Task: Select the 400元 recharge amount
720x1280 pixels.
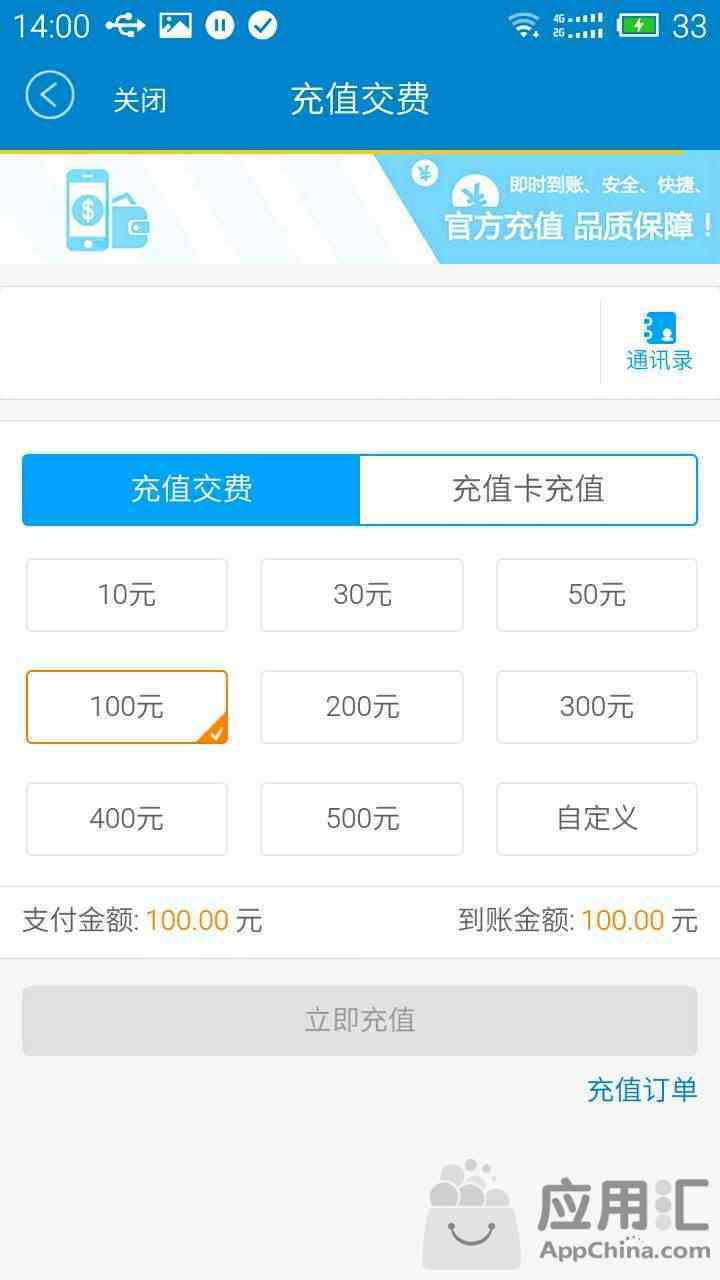Action: coord(127,819)
